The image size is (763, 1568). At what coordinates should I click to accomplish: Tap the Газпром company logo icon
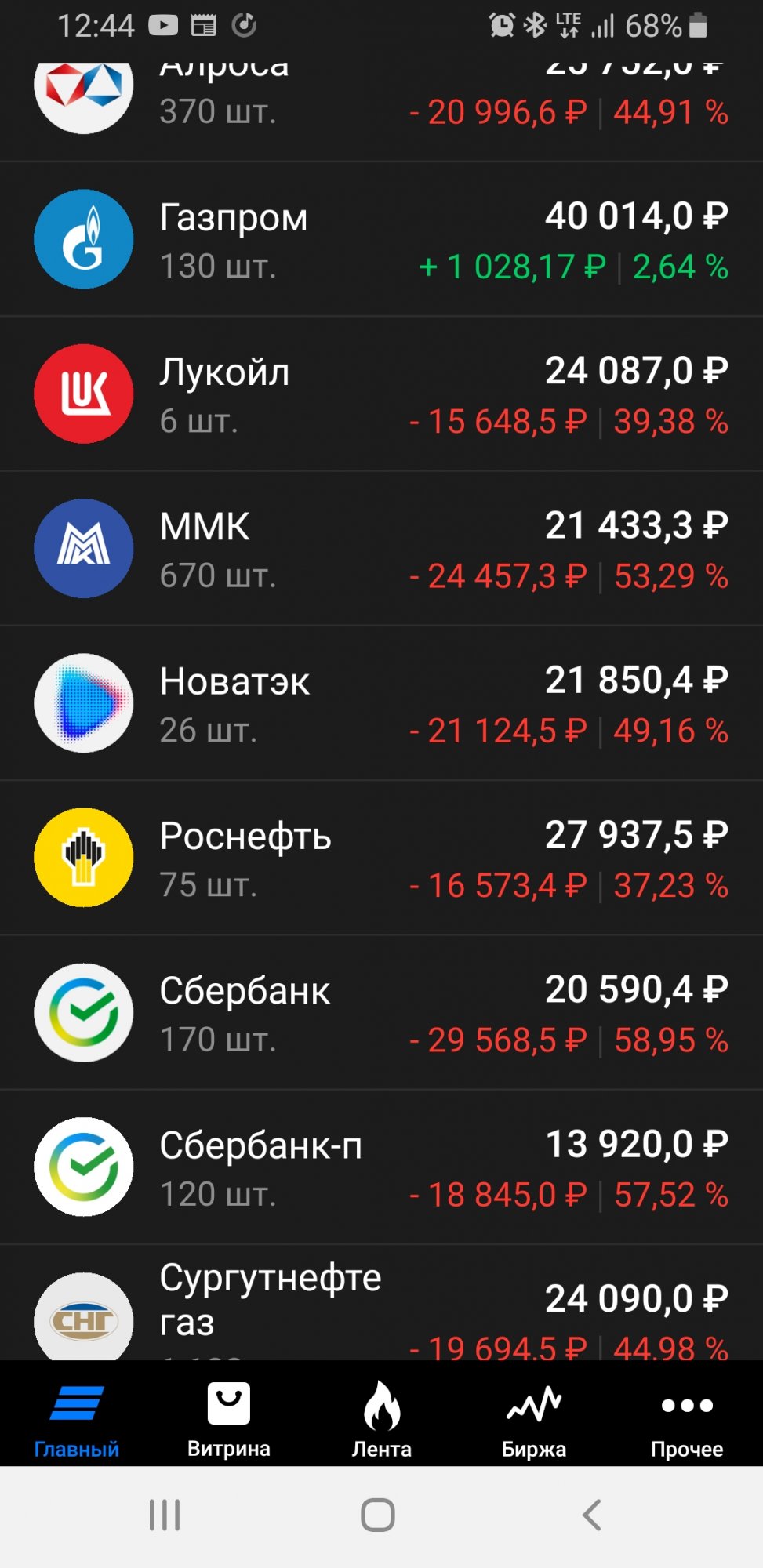pos(83,239)
